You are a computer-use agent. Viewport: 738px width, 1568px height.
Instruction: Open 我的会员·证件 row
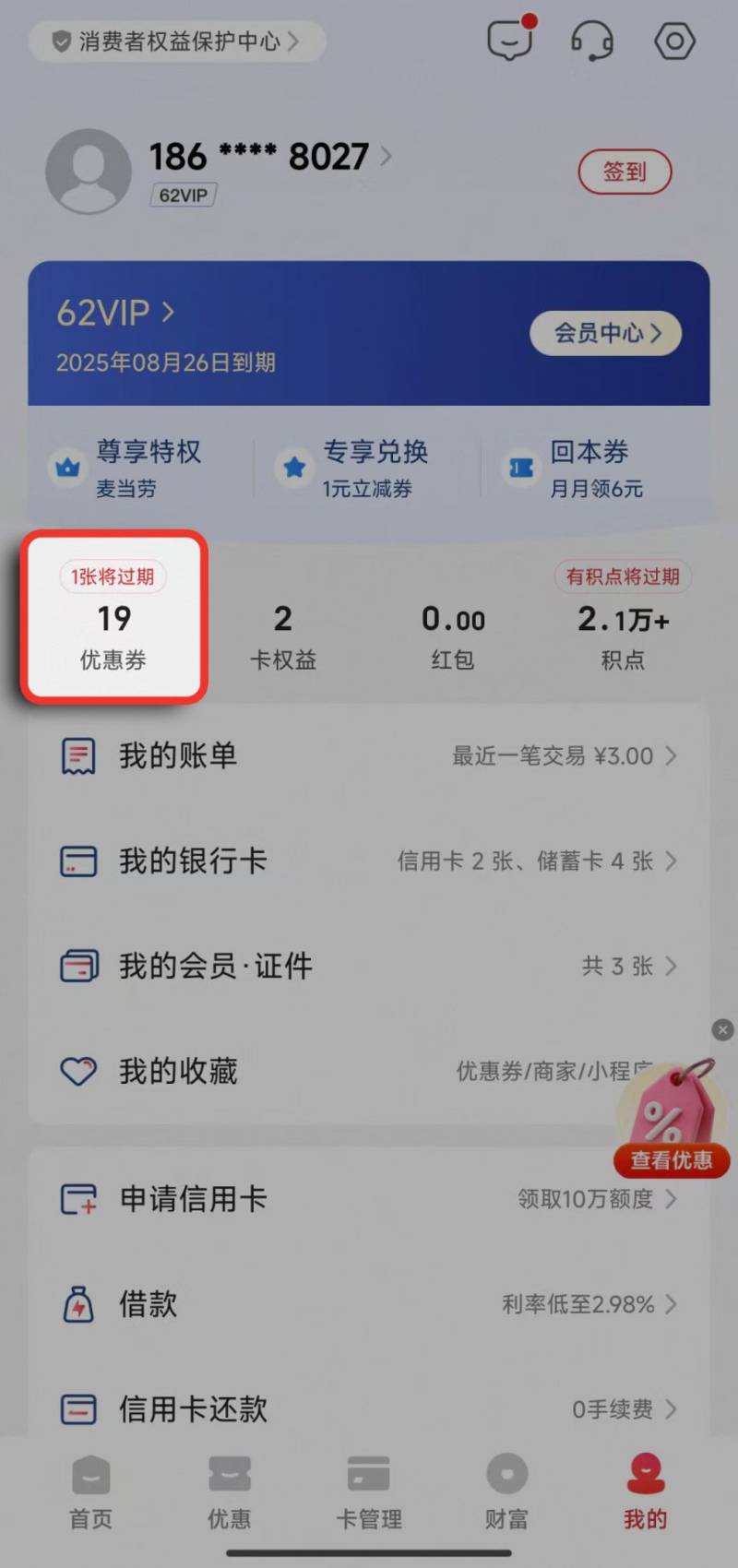tap(369, 967)
